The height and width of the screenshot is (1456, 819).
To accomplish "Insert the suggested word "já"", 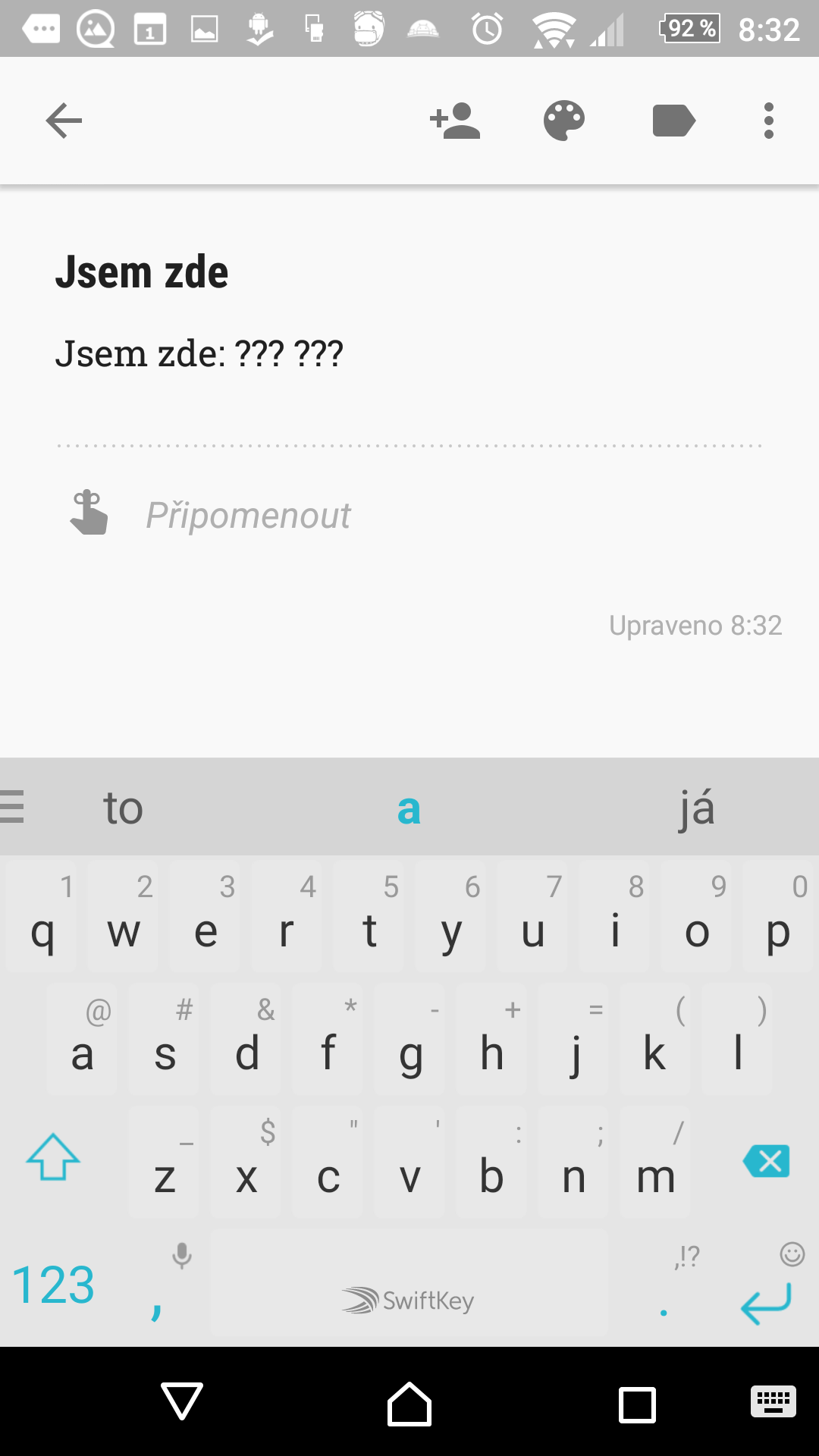I will pos(697,808).
